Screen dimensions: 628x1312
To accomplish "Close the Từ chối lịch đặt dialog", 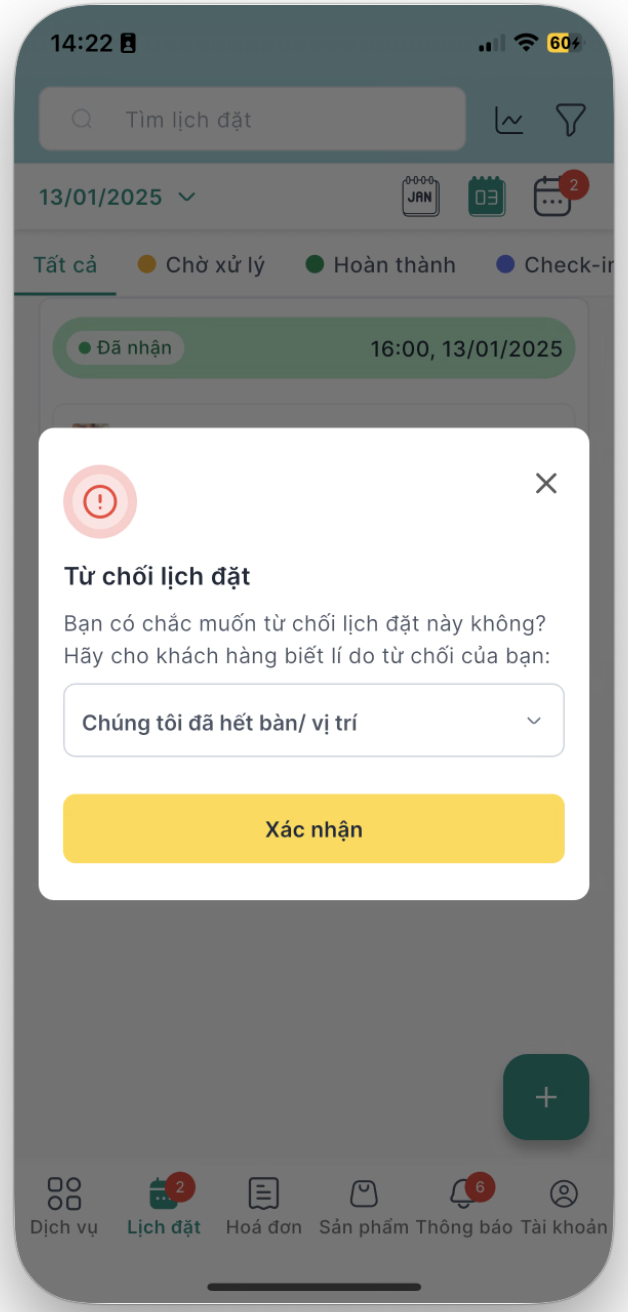I will [545, 484].
